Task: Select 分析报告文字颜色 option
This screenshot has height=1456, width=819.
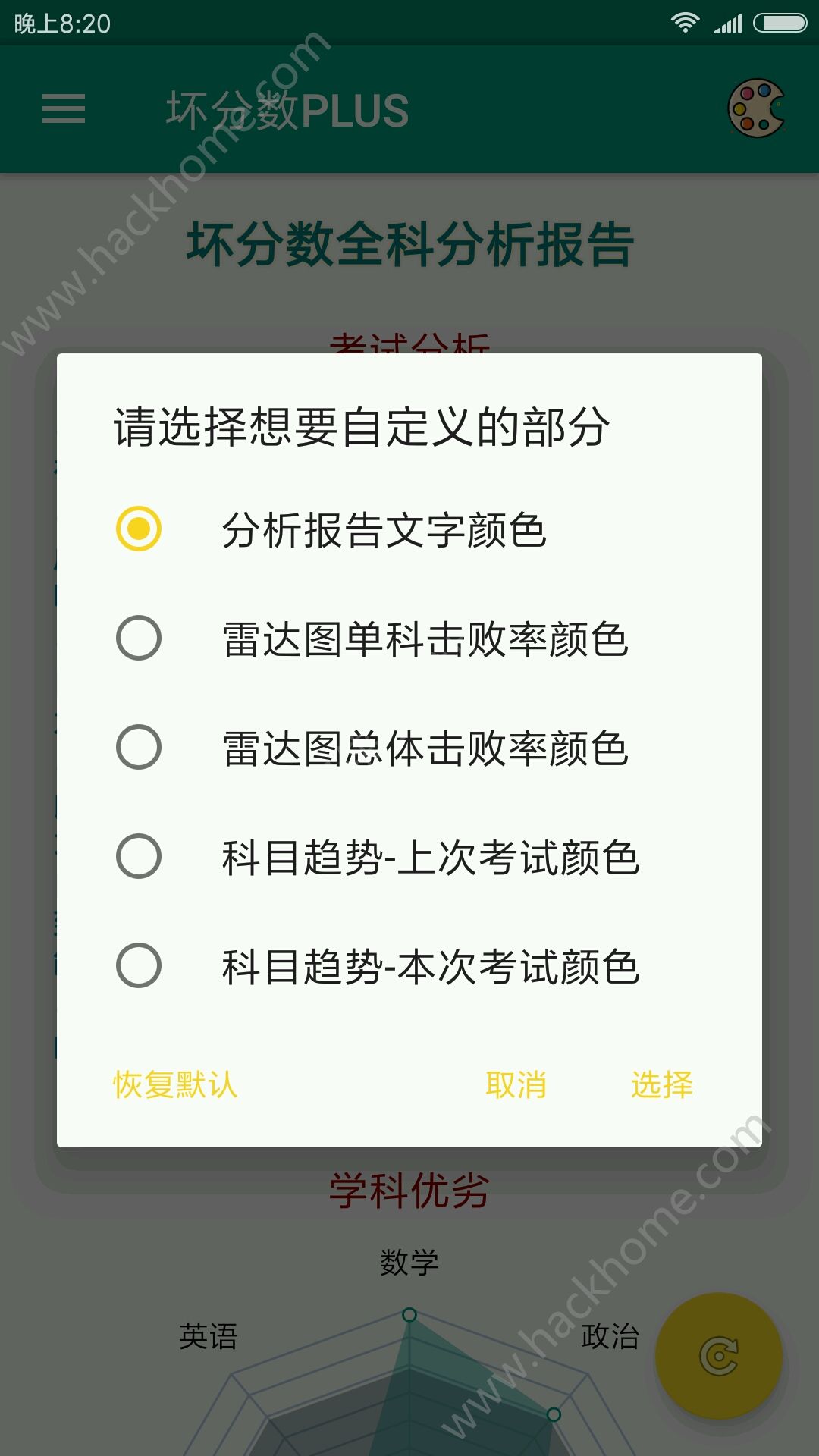Action: click(x=139, y=529)
